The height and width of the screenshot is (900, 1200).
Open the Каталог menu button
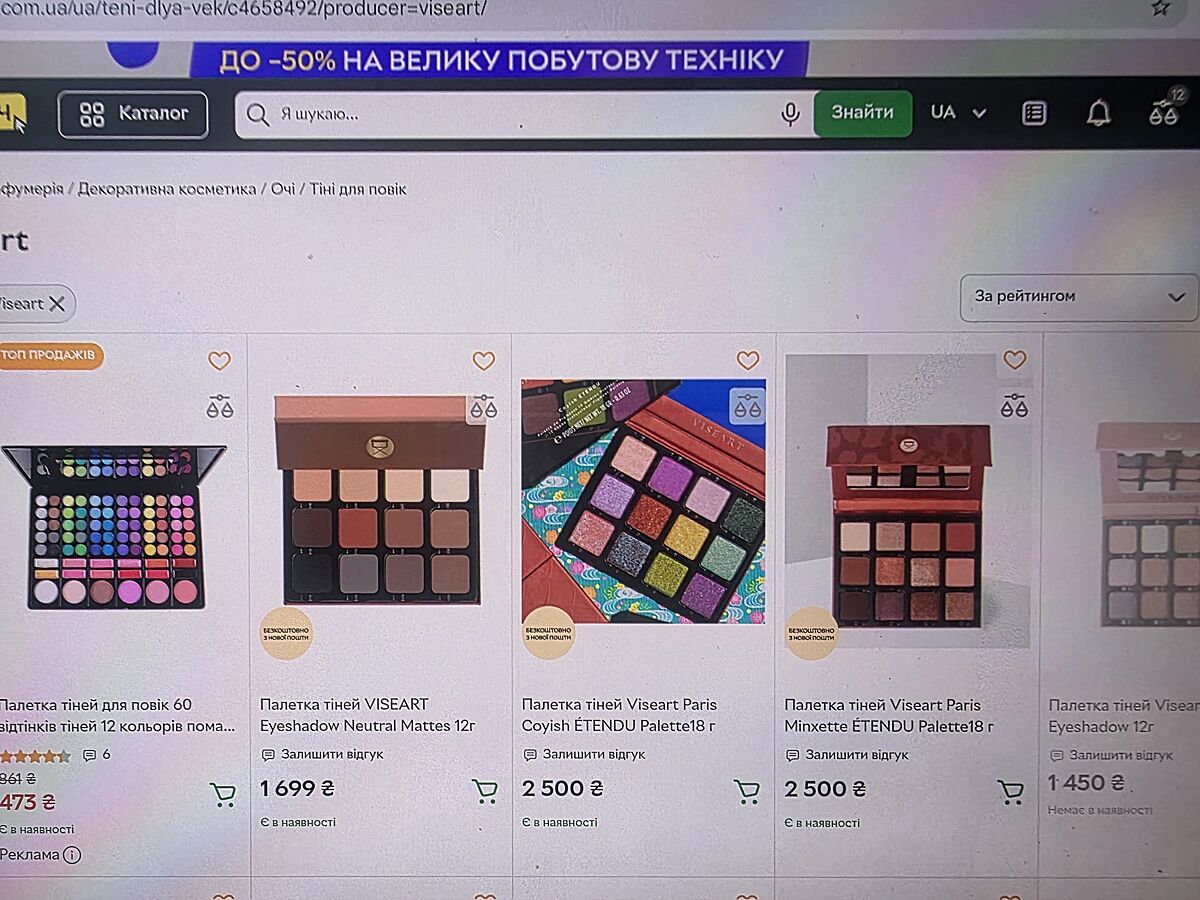pyautogui.click(x=133, y=114)
